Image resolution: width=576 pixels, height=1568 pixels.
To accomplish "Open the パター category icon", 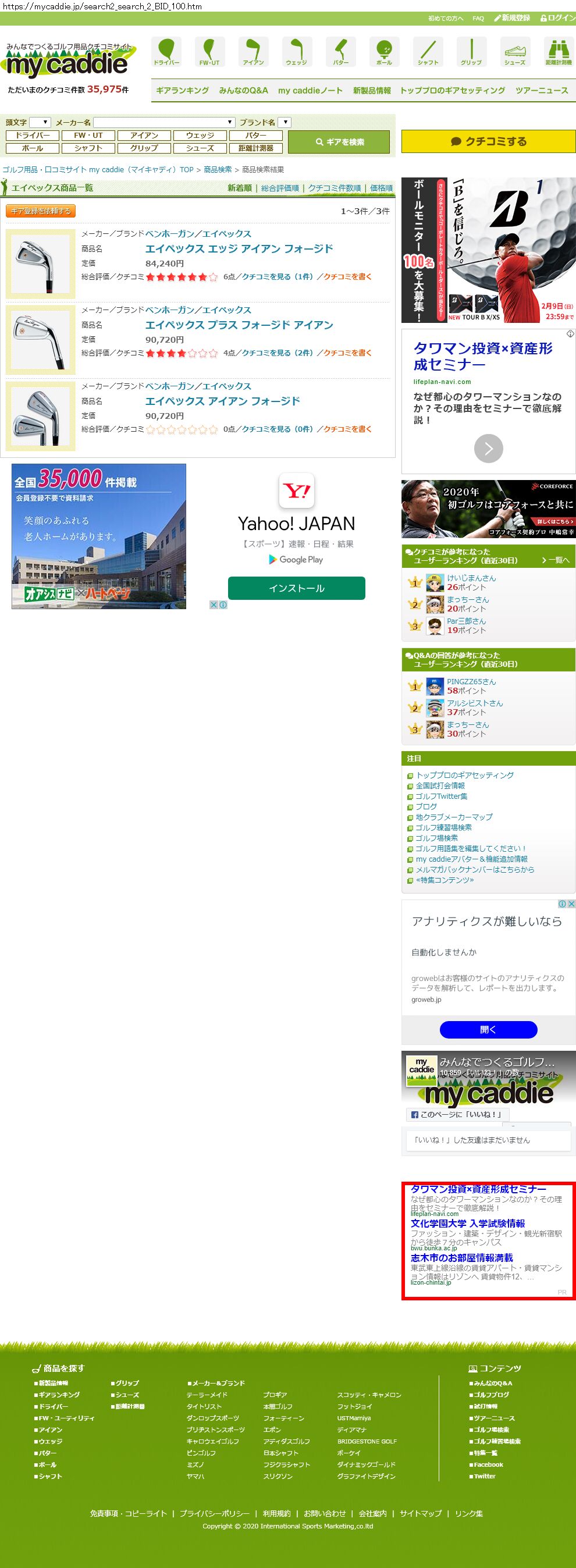I will (x=340, y=52).
